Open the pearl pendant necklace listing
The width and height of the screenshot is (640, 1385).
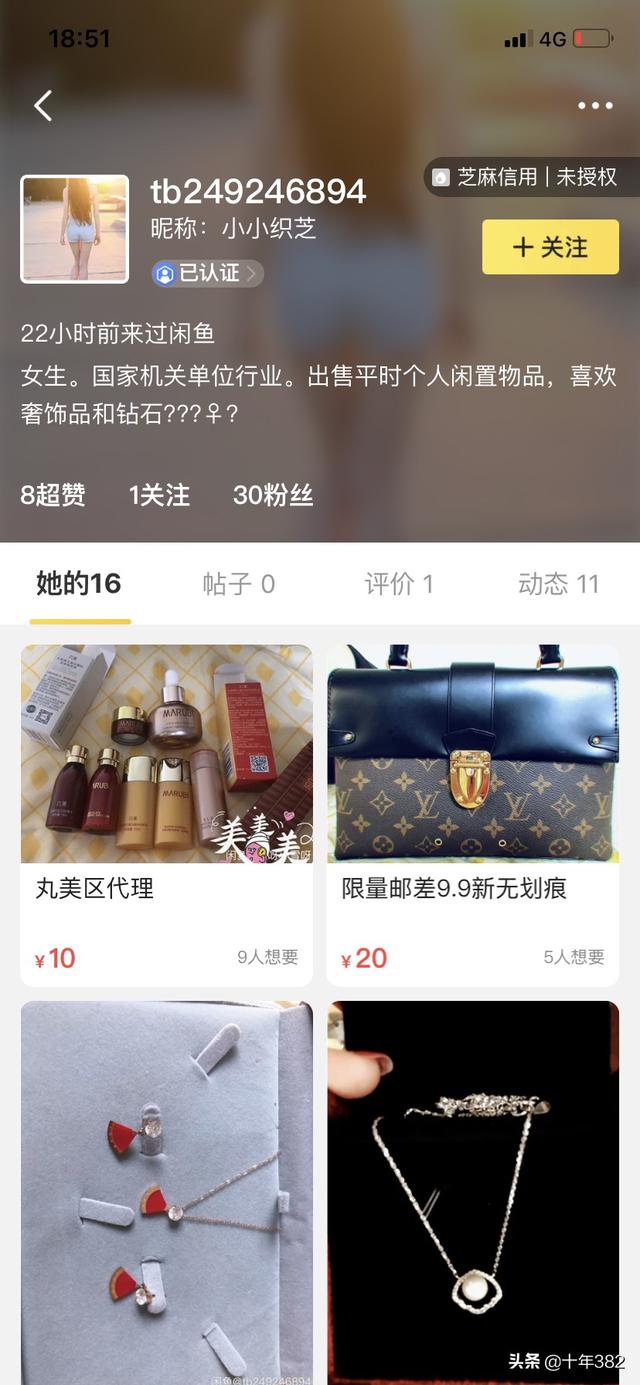(473, 1190)
